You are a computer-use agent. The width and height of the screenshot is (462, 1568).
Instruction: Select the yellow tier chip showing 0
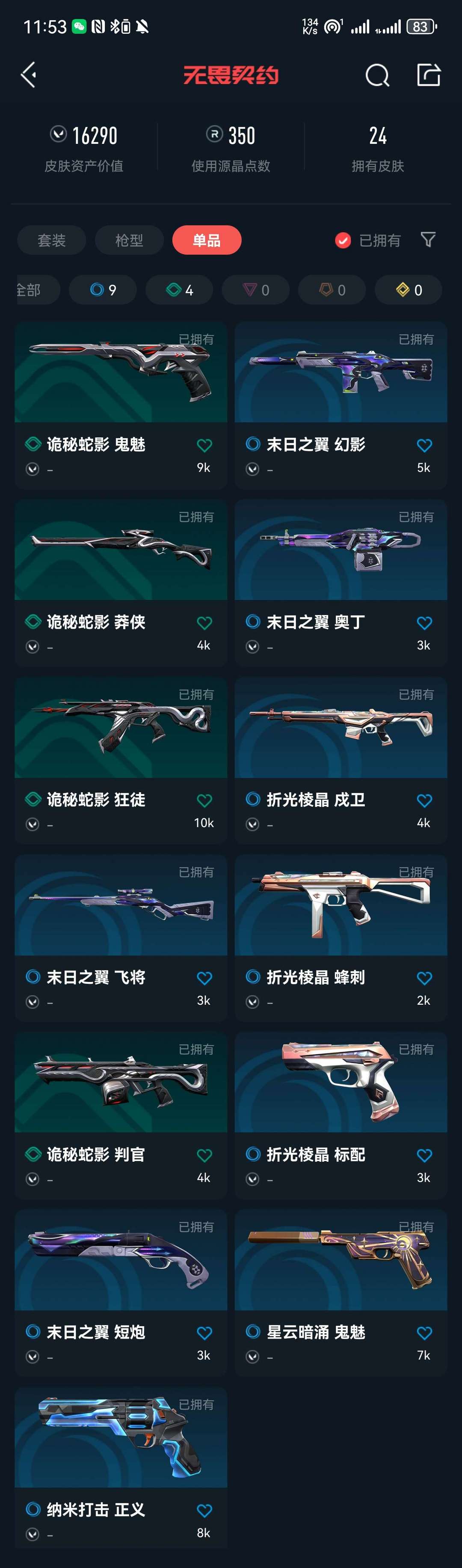tap(409, 290)
